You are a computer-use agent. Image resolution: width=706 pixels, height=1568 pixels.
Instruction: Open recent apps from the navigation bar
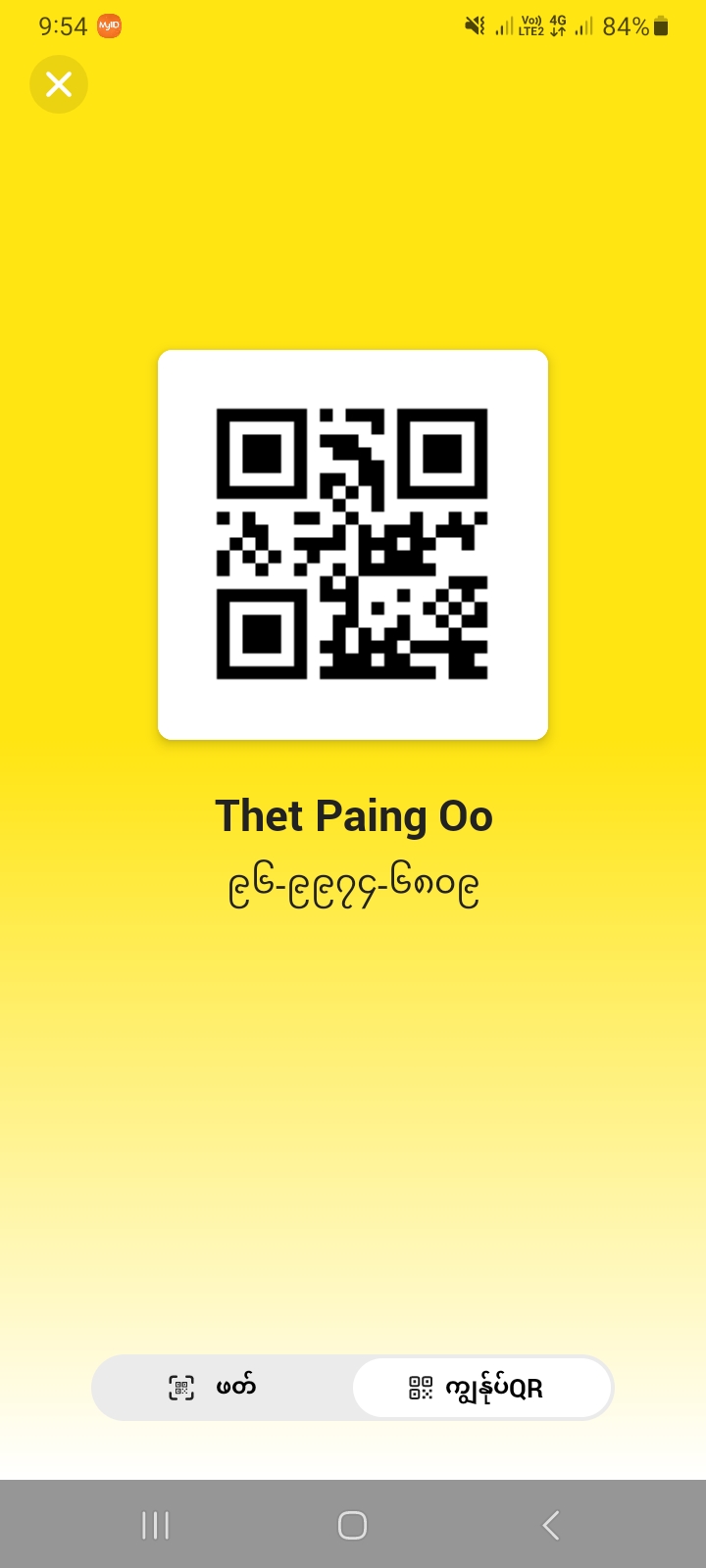(x=156, y=1525)
